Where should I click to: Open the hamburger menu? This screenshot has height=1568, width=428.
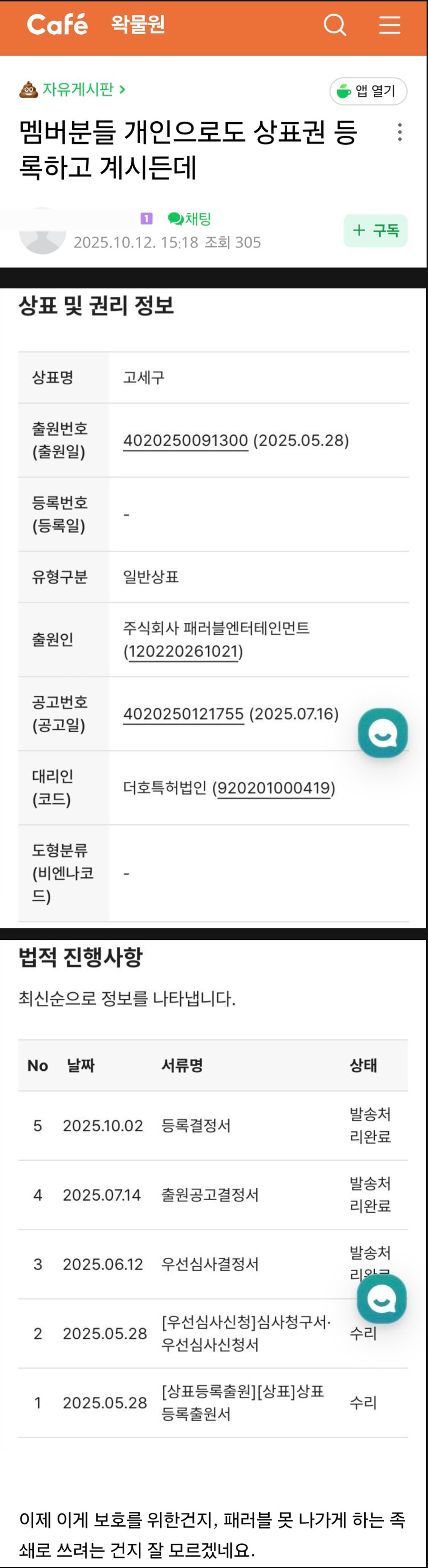click(x=389, y=25)
